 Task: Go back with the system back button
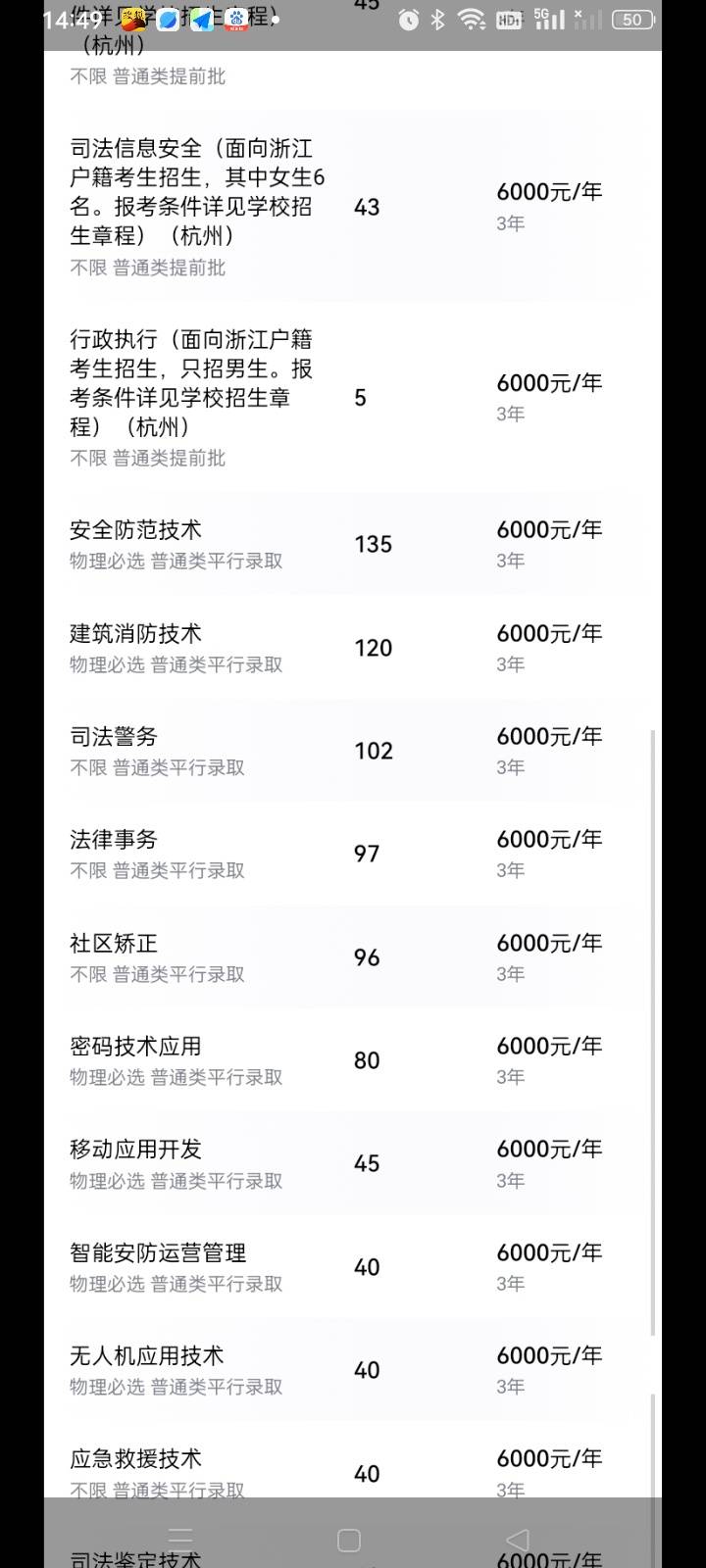click(518, 1540)
